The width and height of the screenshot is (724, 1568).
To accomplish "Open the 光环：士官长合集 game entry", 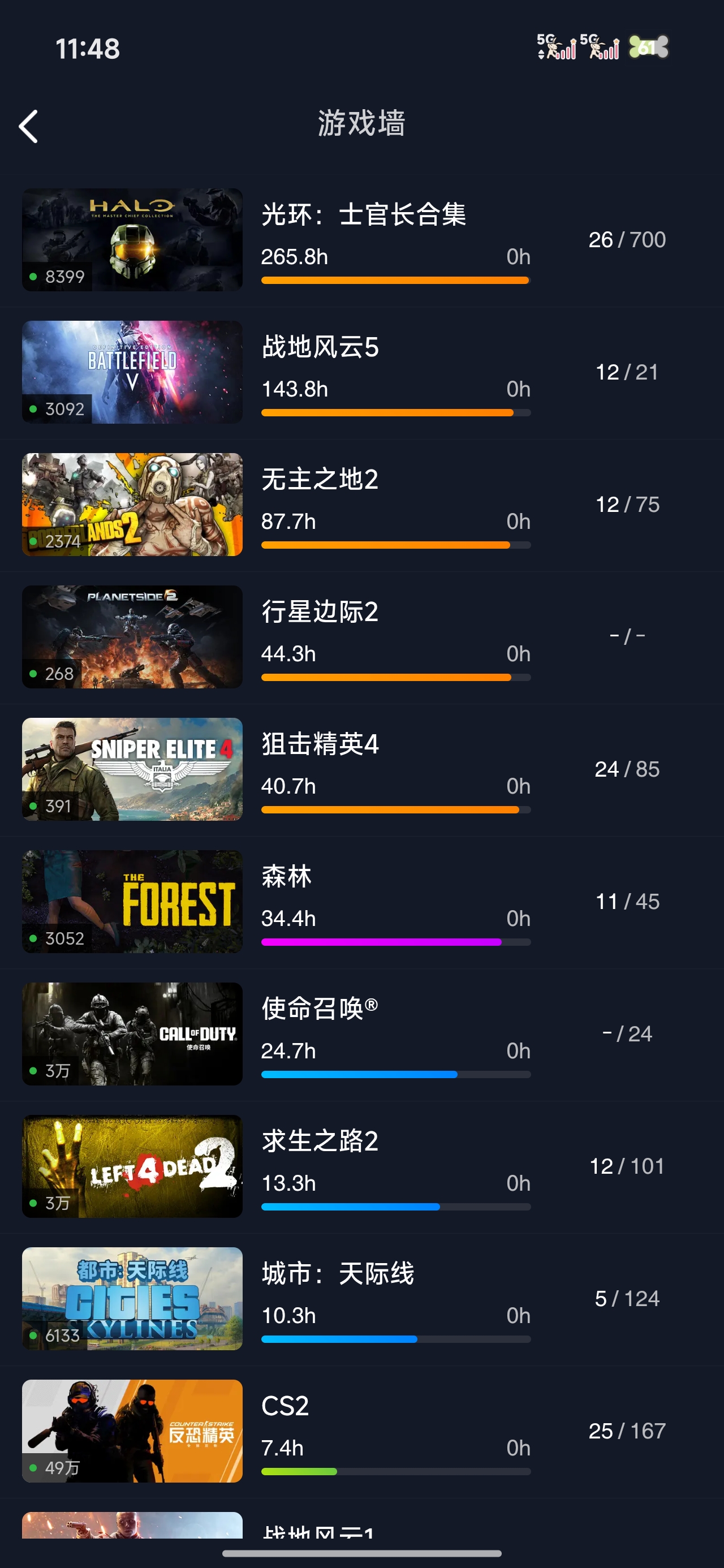I will tap(361, 240).
